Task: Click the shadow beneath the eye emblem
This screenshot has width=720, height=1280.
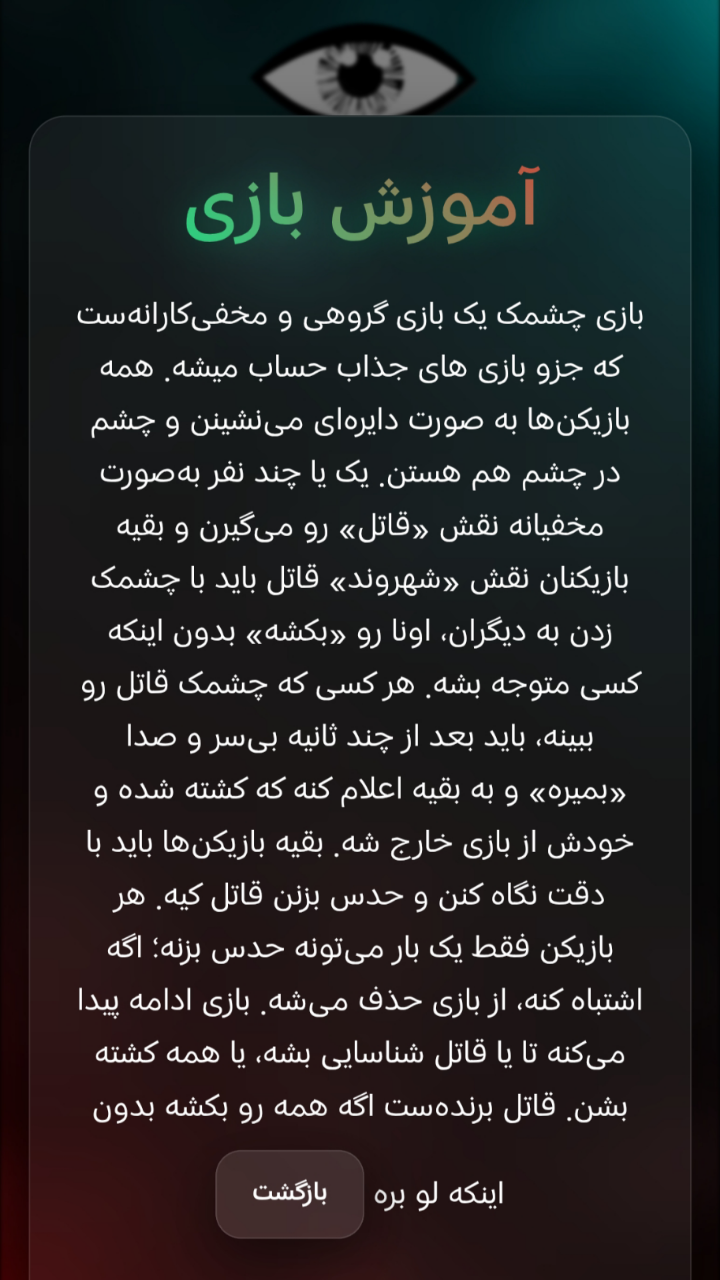Action: (360, 112)
